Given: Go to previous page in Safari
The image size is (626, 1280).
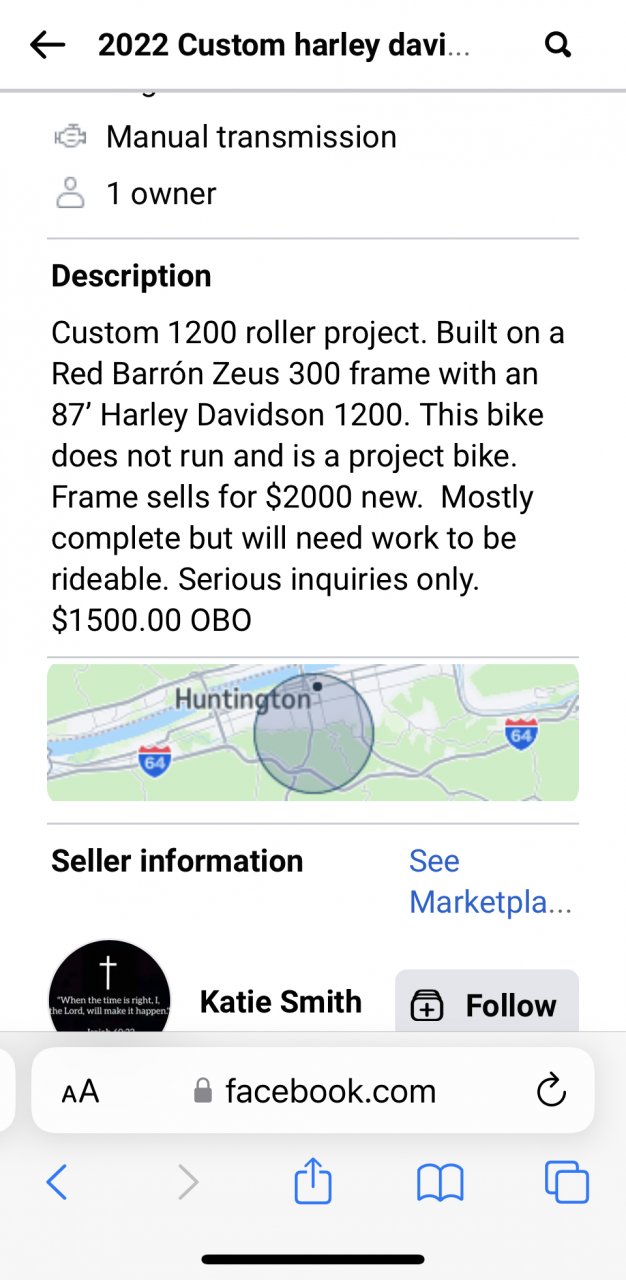Looking at the screenshot, I should coord(57,1183).
